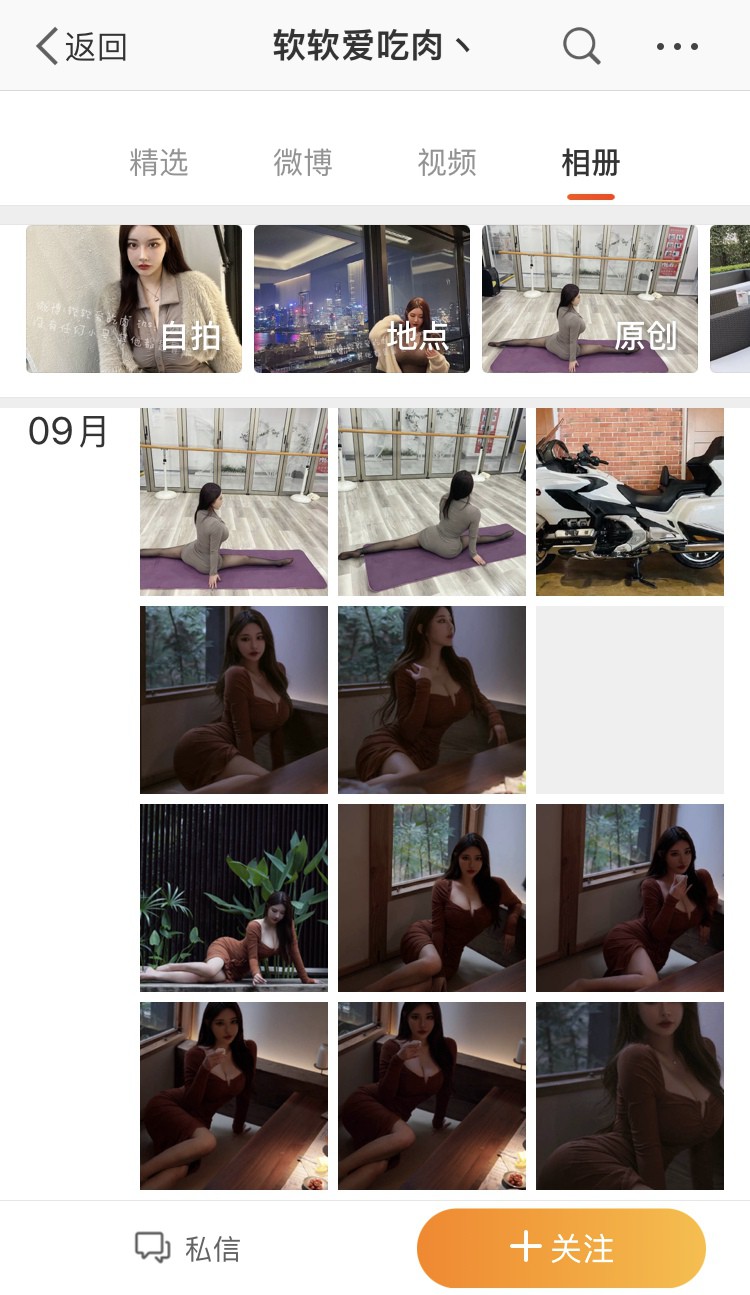Switch to the 微博 tab
Screen dimensions: 750x1295
click(303, 162)
